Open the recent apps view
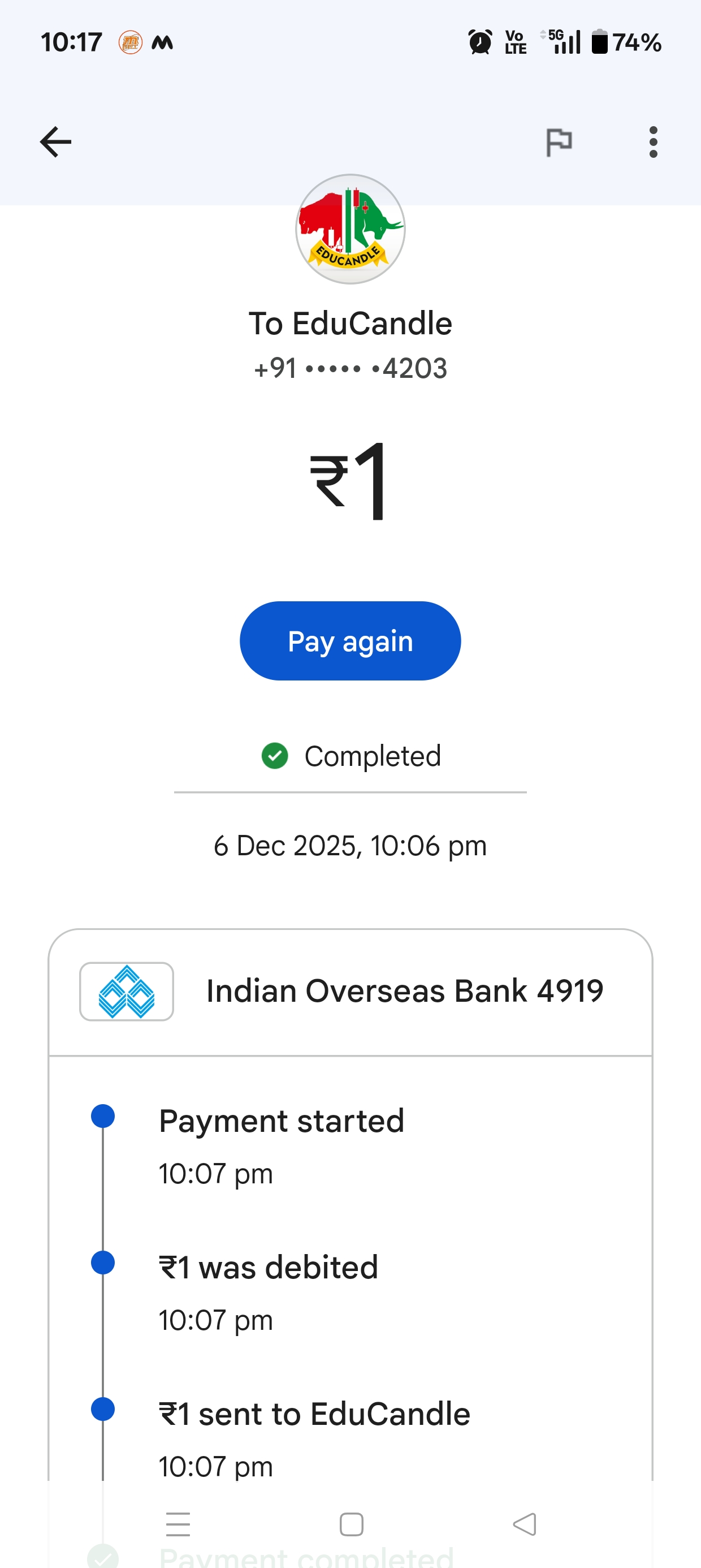The height and width of the screenshot is (1568, 701). 178,1524
